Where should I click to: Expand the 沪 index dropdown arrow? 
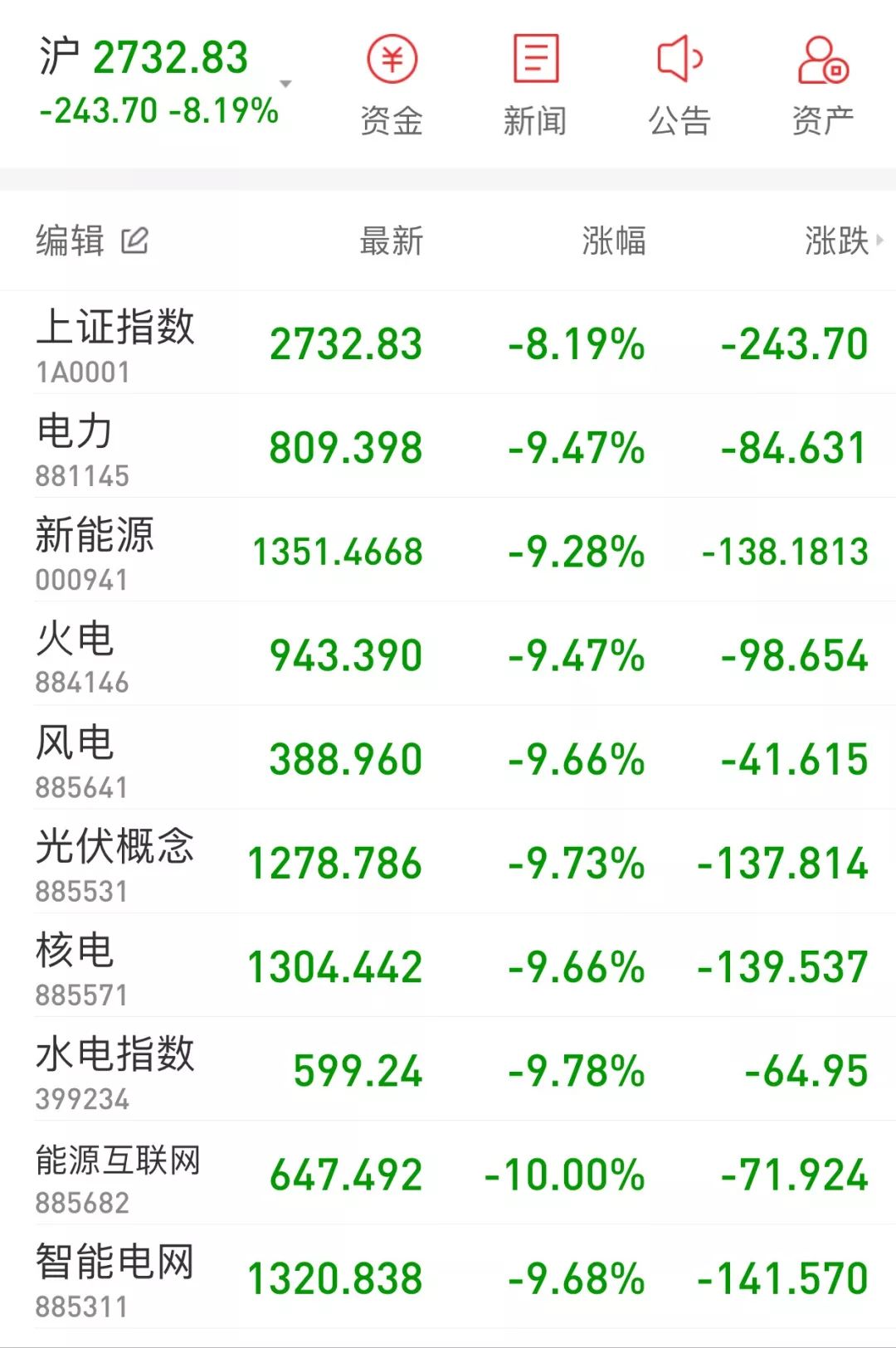click(x=285, y=84)
